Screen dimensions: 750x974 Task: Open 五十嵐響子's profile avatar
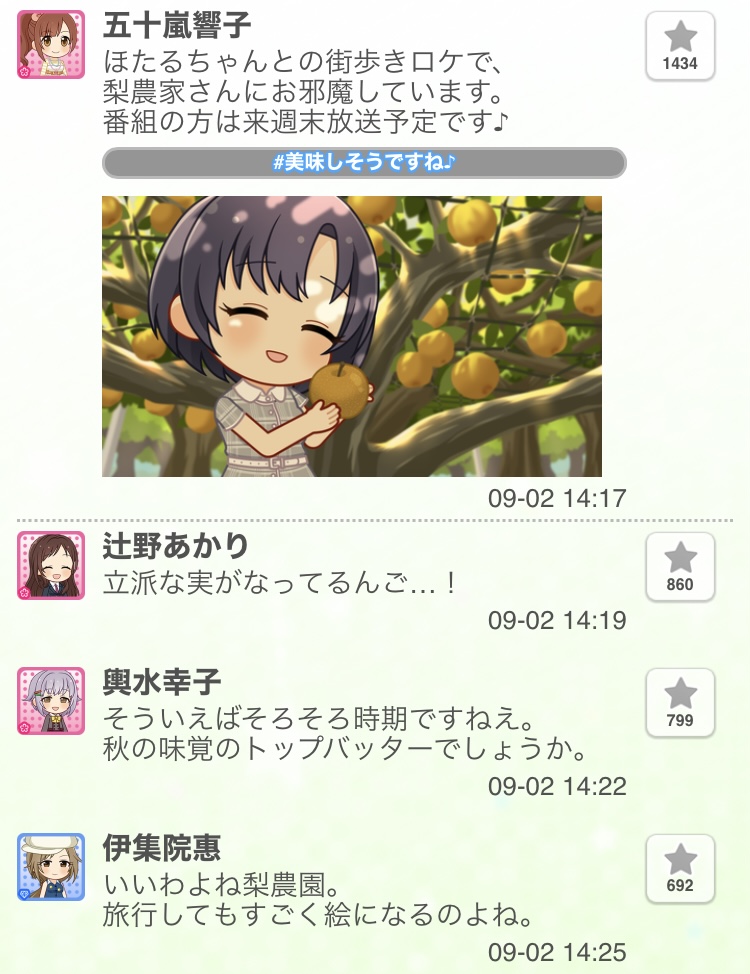(x=51, y=45)
